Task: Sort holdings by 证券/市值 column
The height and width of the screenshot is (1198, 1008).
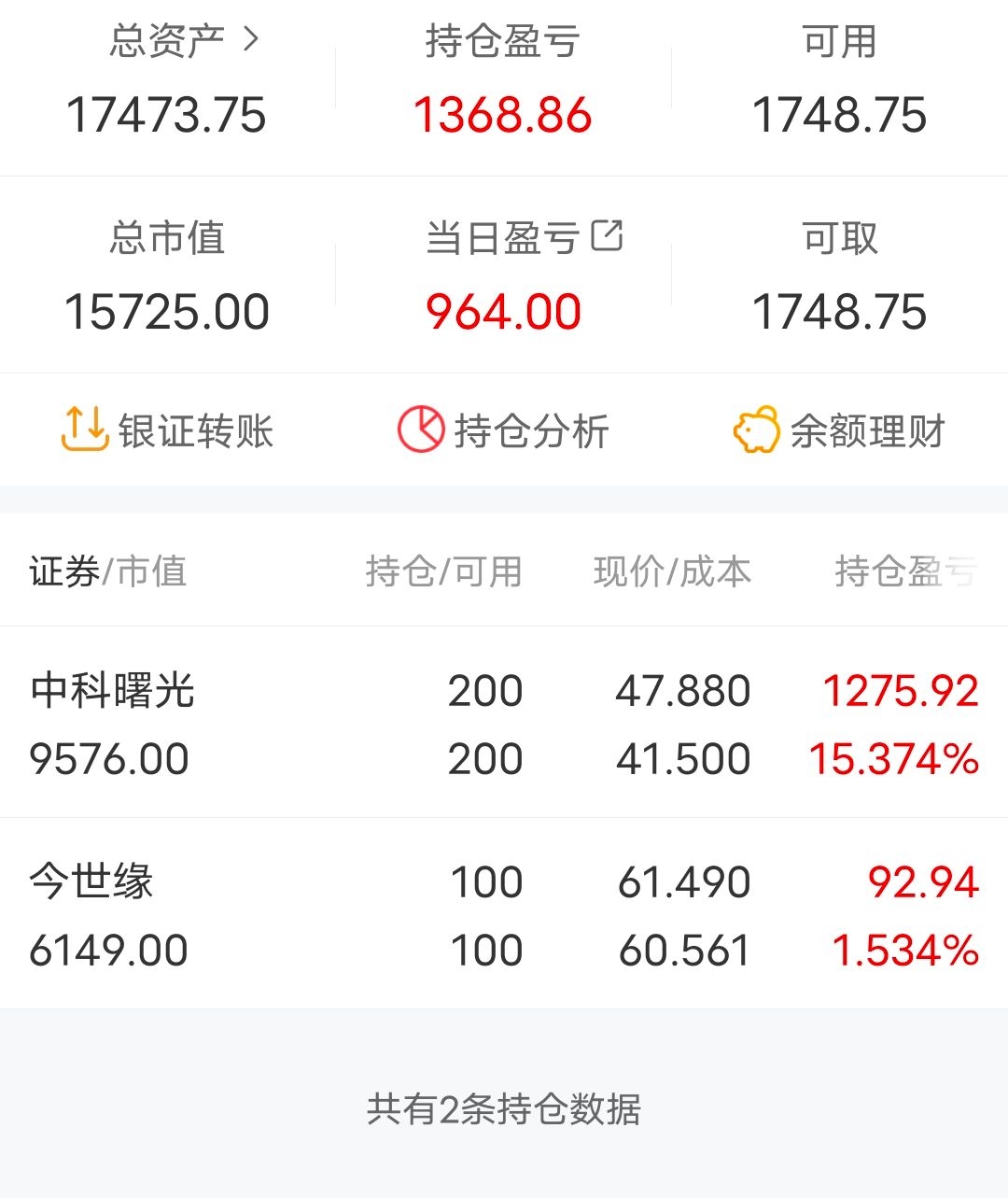Action: (x=108, y=571)
